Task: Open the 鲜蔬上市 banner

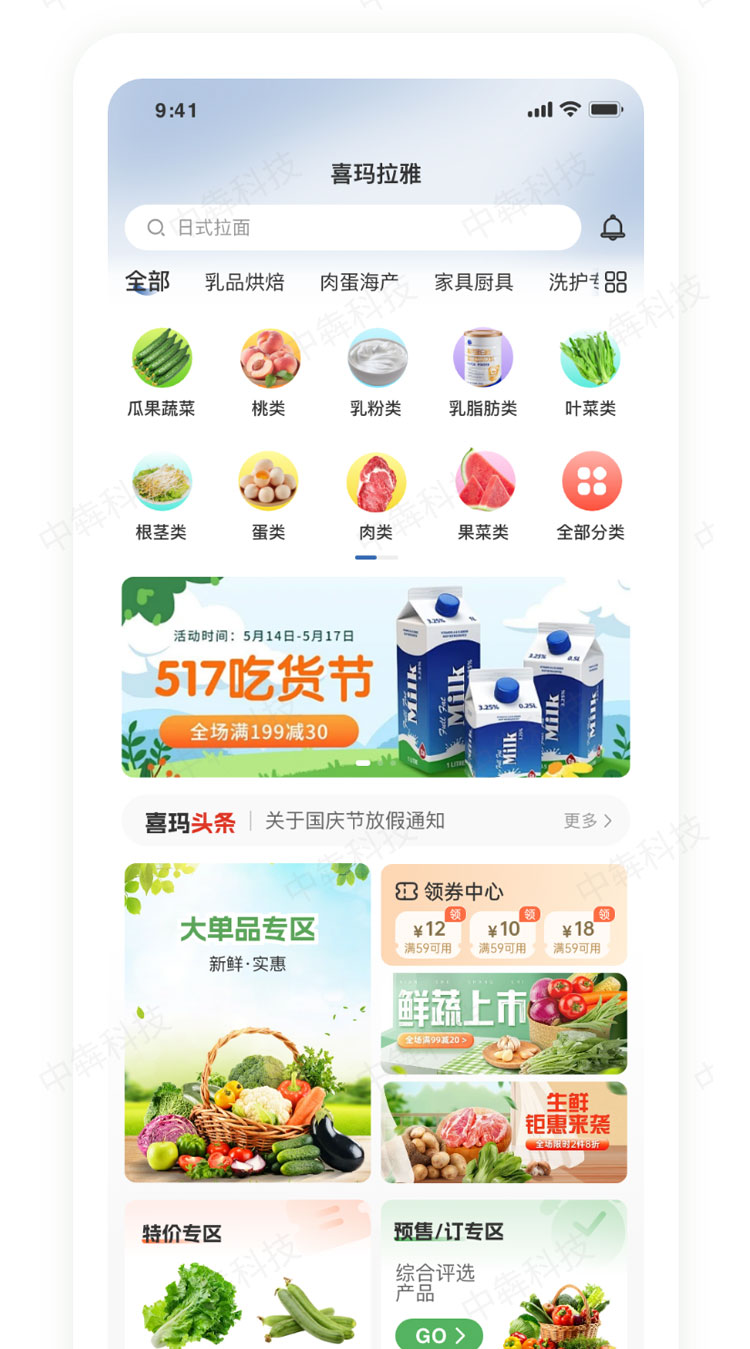Action: tap(504, 1023)
